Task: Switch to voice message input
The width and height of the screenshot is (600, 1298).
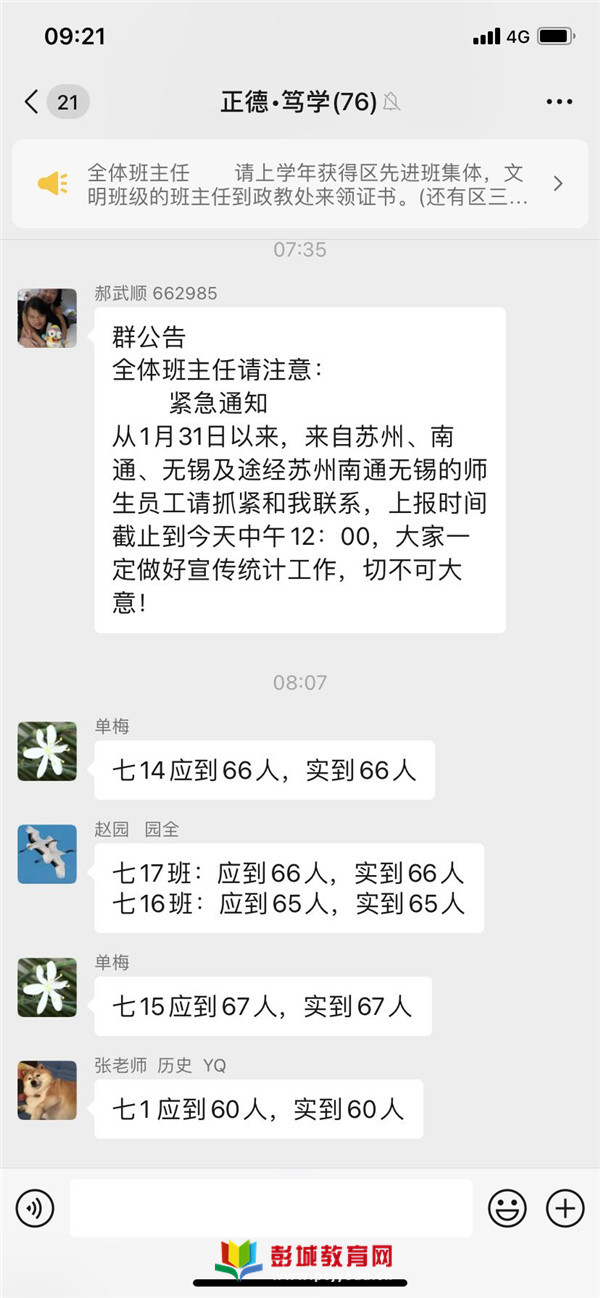Action: click(x=35, y=1209)
